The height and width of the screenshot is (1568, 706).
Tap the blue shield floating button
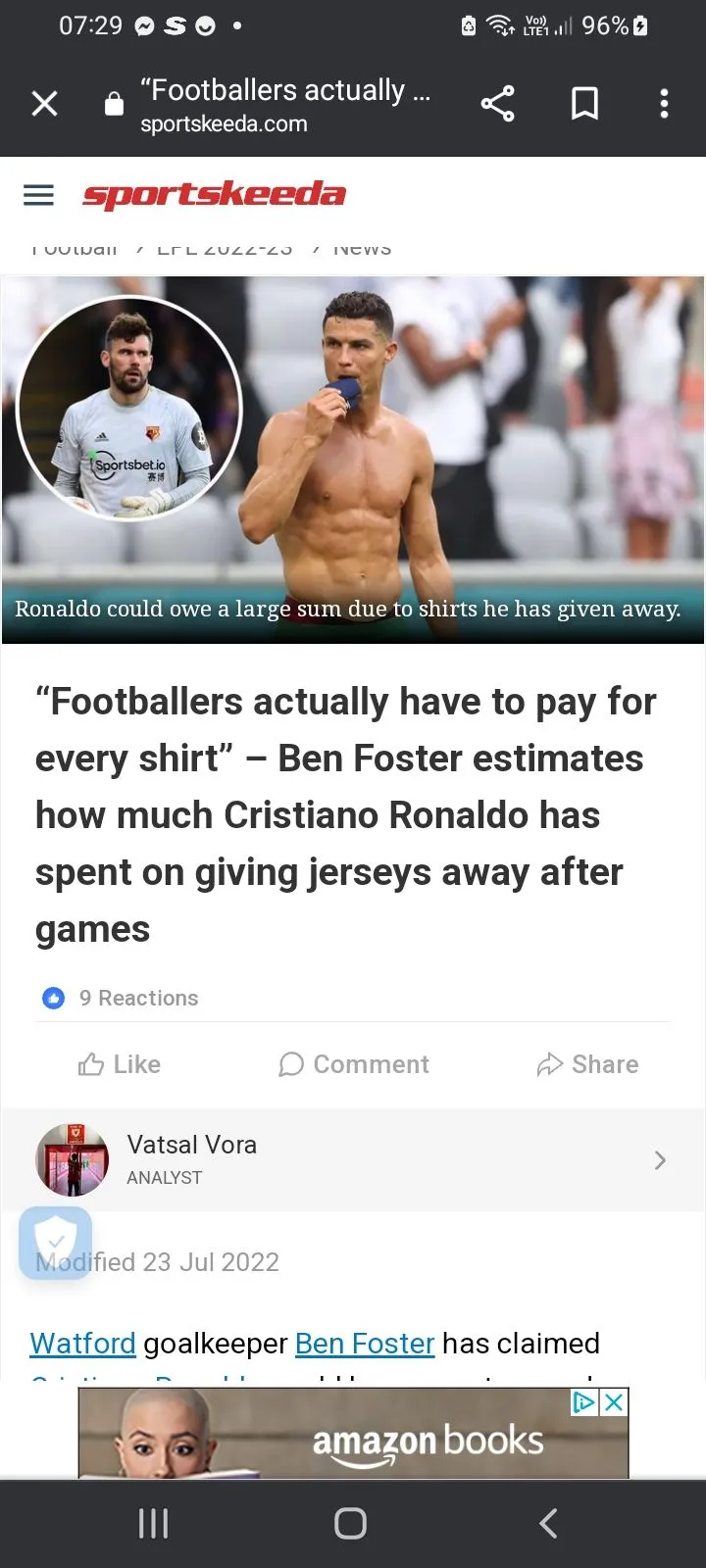[x=56, y=1242]
